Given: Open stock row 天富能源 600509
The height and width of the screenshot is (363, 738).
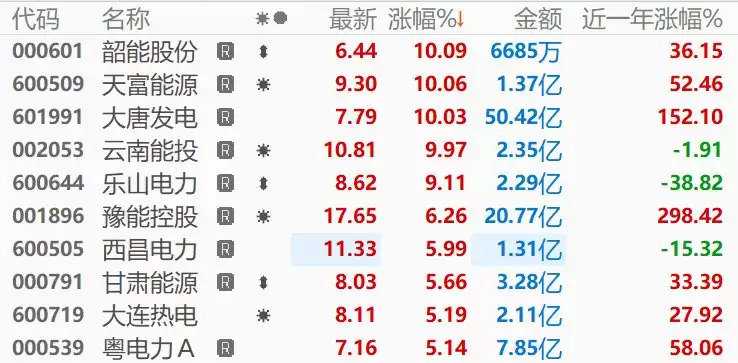Looking at the screenshot, I should click(369, 84).
